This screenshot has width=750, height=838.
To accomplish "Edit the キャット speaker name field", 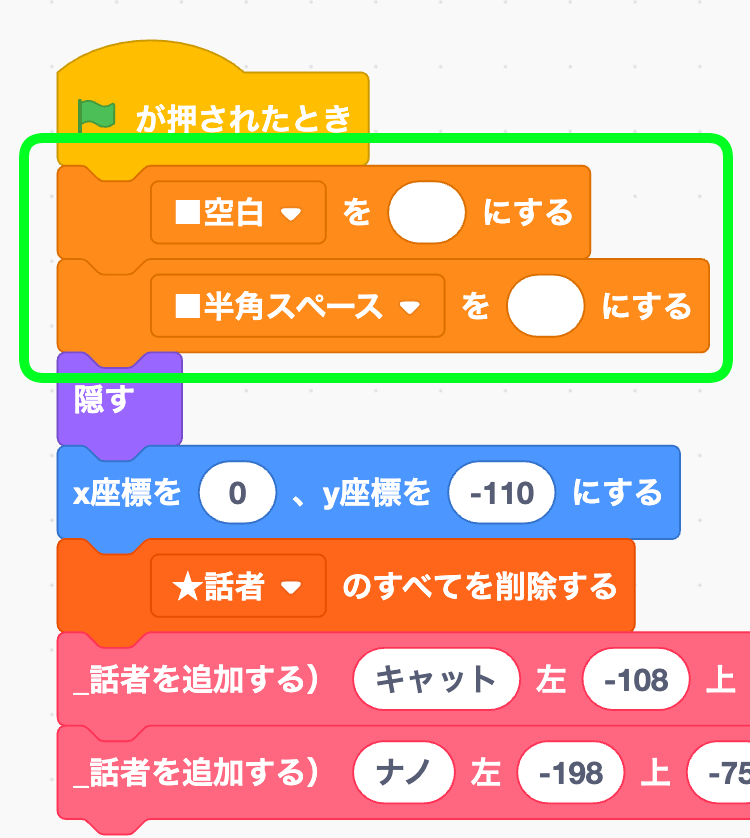I will [436, 680].
